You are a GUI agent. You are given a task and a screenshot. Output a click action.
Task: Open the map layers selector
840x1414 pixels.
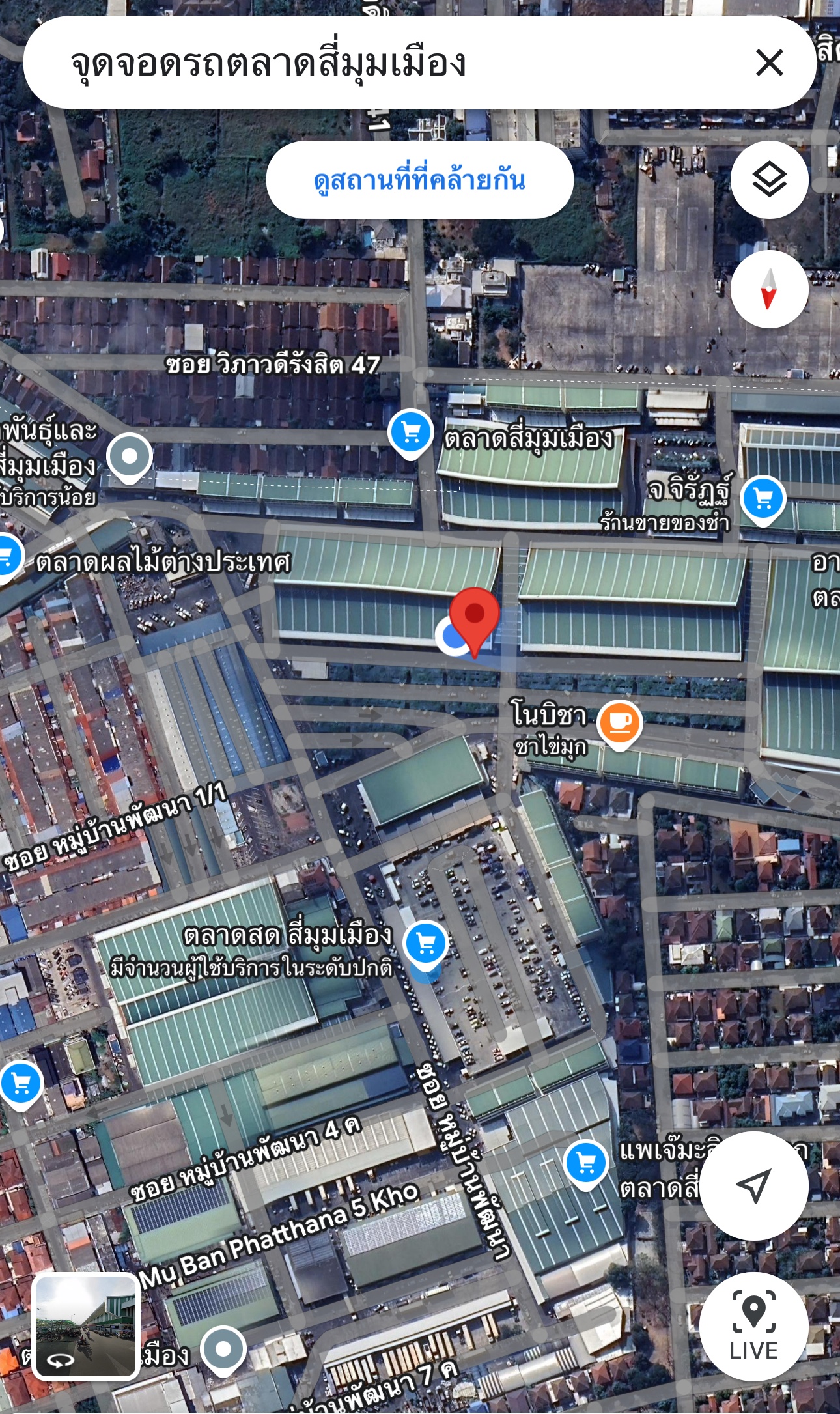tap(770, 179)
